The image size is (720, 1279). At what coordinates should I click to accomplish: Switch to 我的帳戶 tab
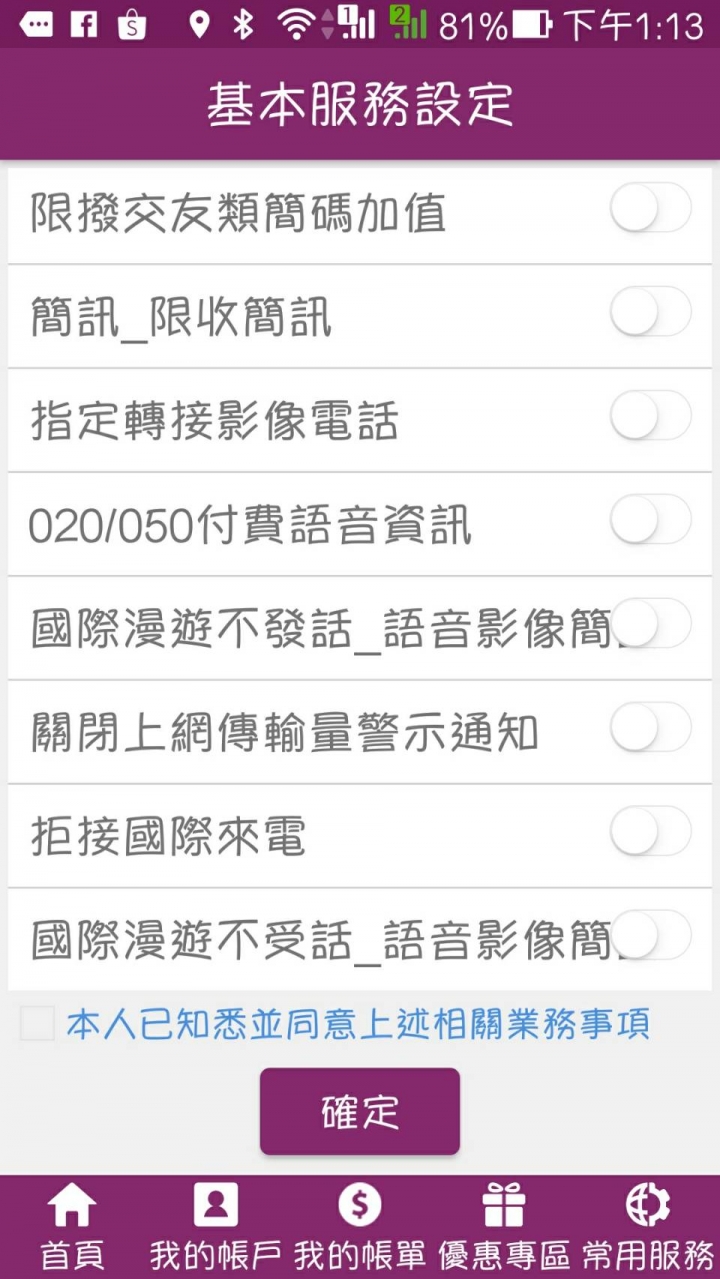[216, 1227]
